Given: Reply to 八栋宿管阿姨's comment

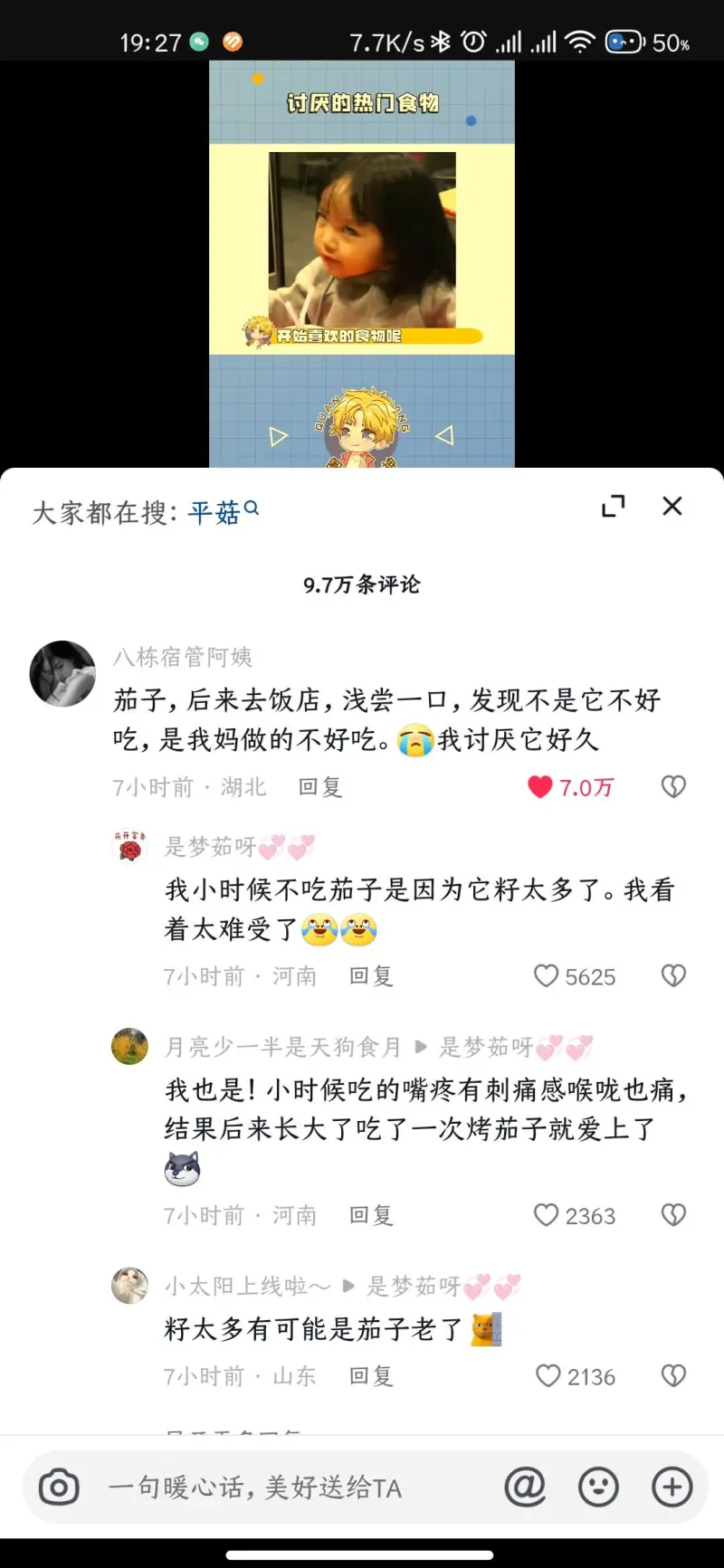Looking at the screenshot, I should click(x=320, y=787).
